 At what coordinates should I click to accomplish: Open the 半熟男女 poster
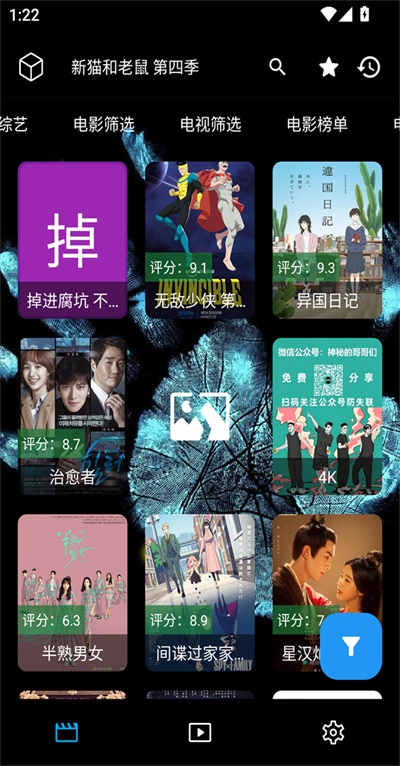tap(73, 593)
